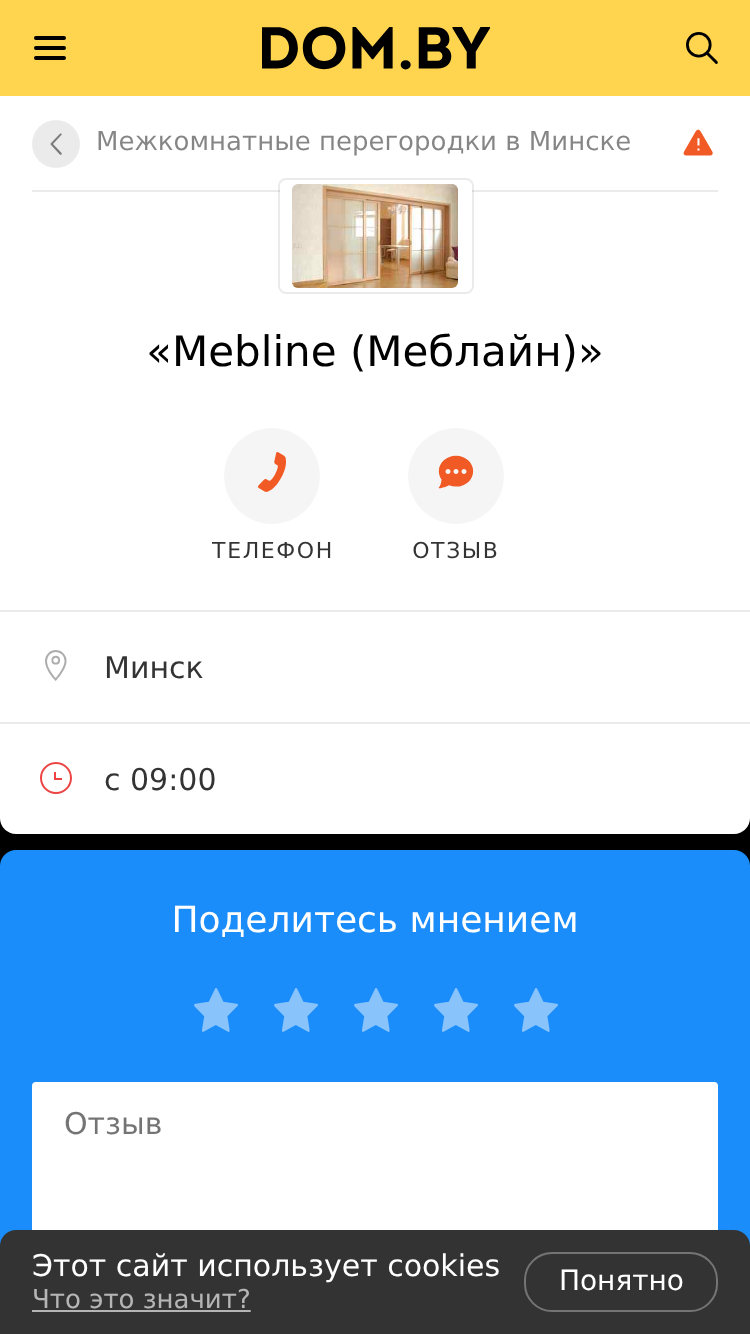Tap the ТЕЛЕФОН call button

[272, 476]
